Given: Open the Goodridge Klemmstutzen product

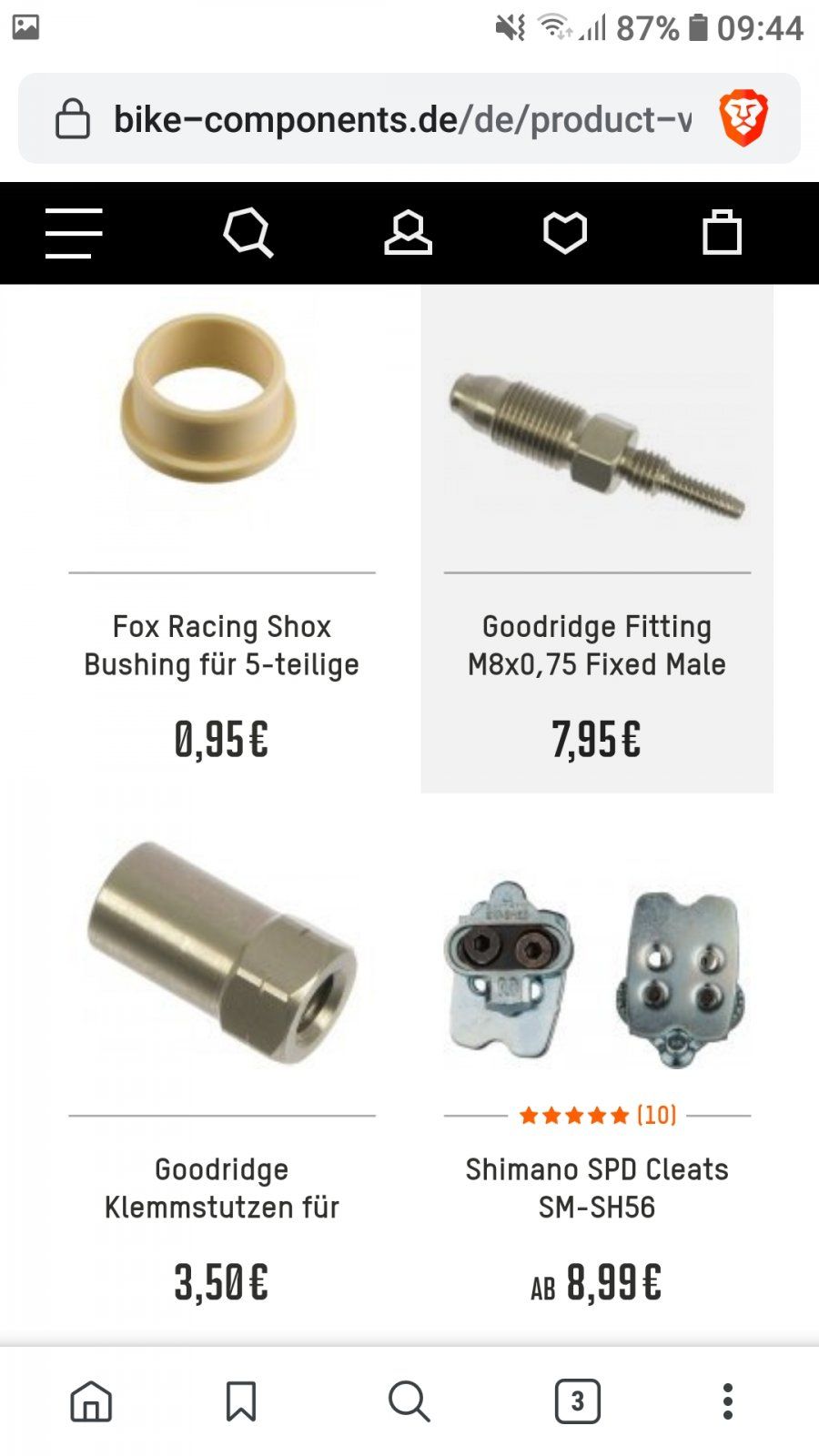Looking at the screenshot, I should pos(221,1188).
